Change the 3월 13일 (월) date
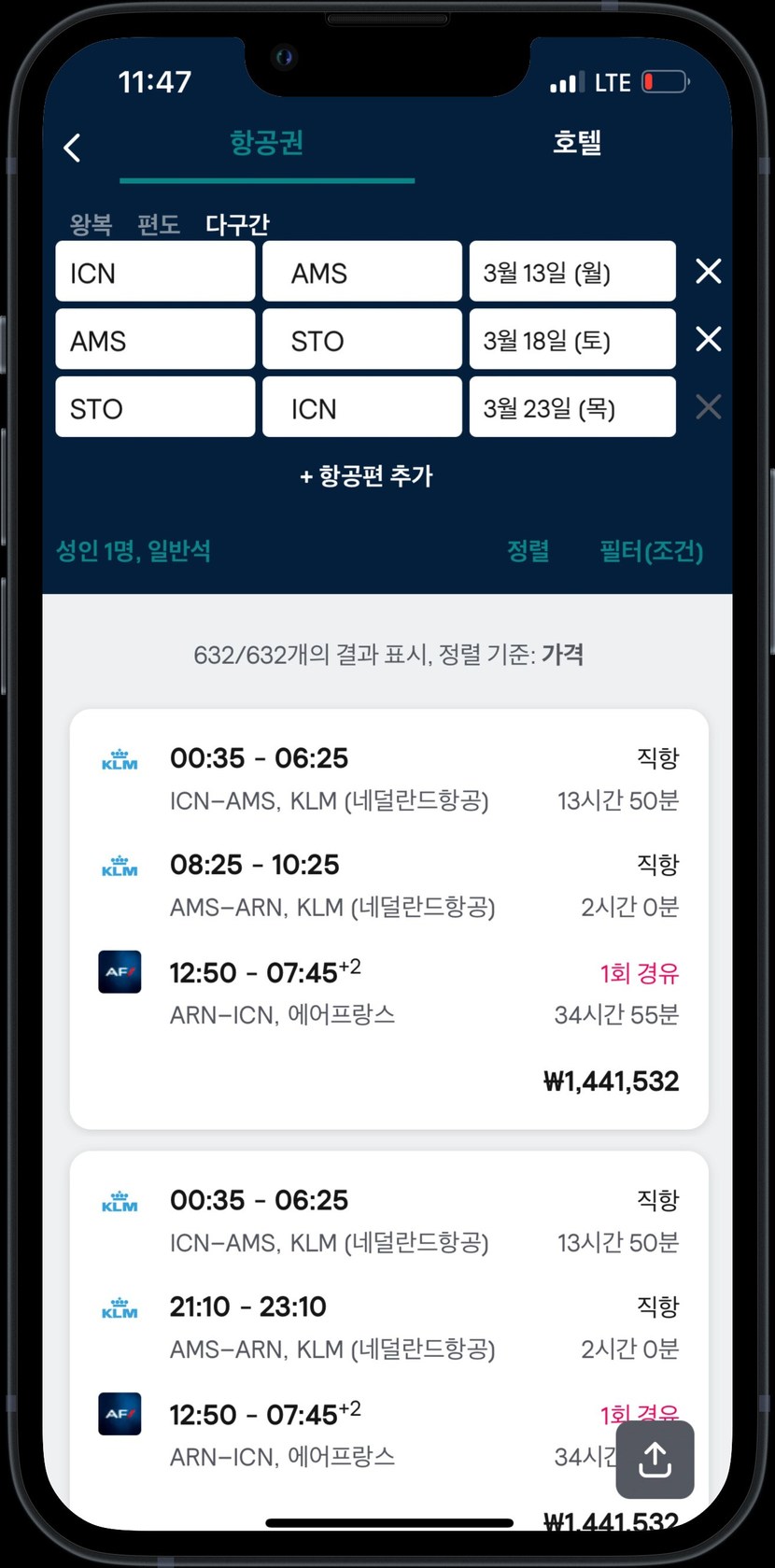Image resolution: width=775 pixels, height=1568 pixels. click(571, 273)
